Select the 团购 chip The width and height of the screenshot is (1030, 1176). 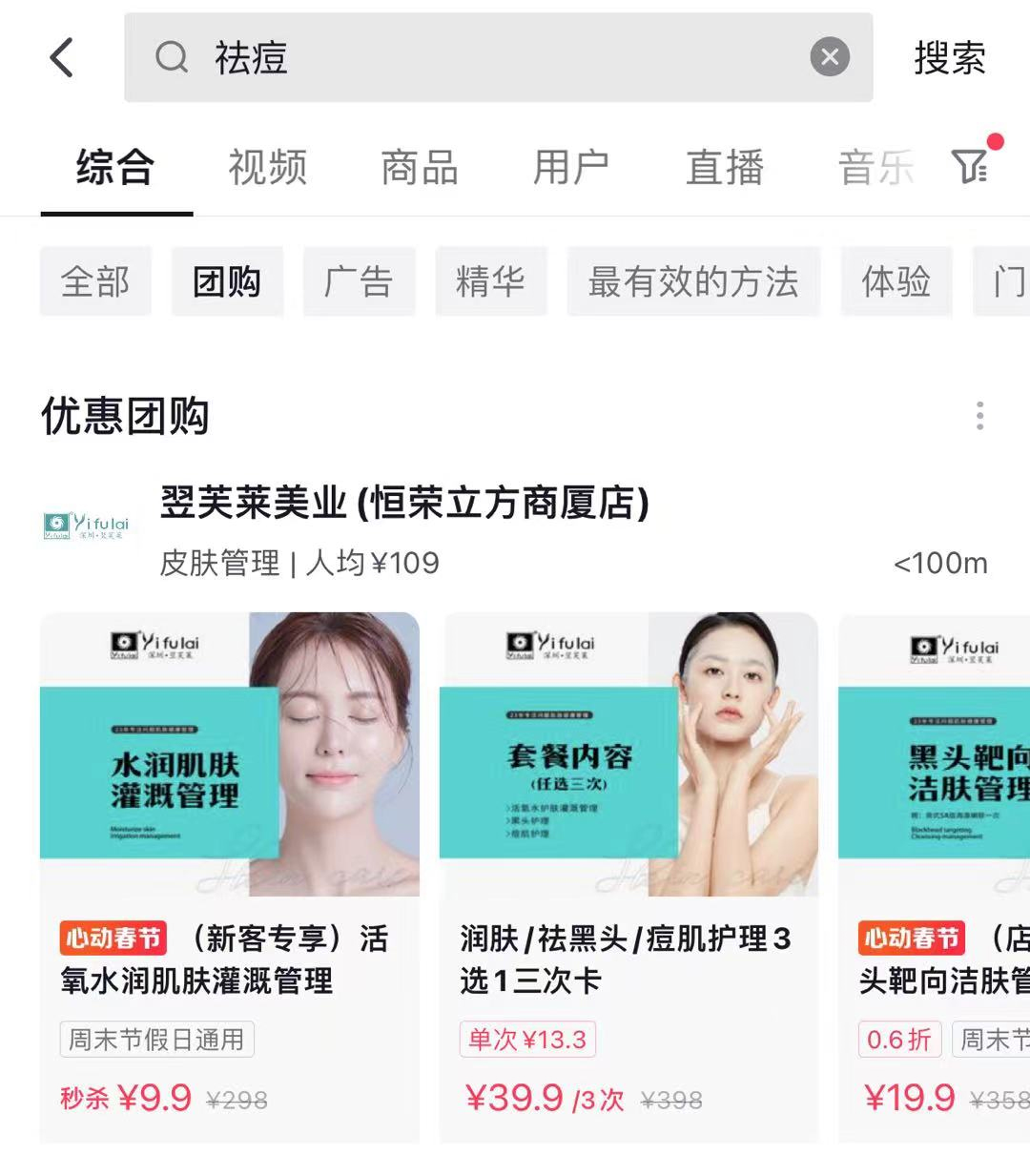(227, 281)
